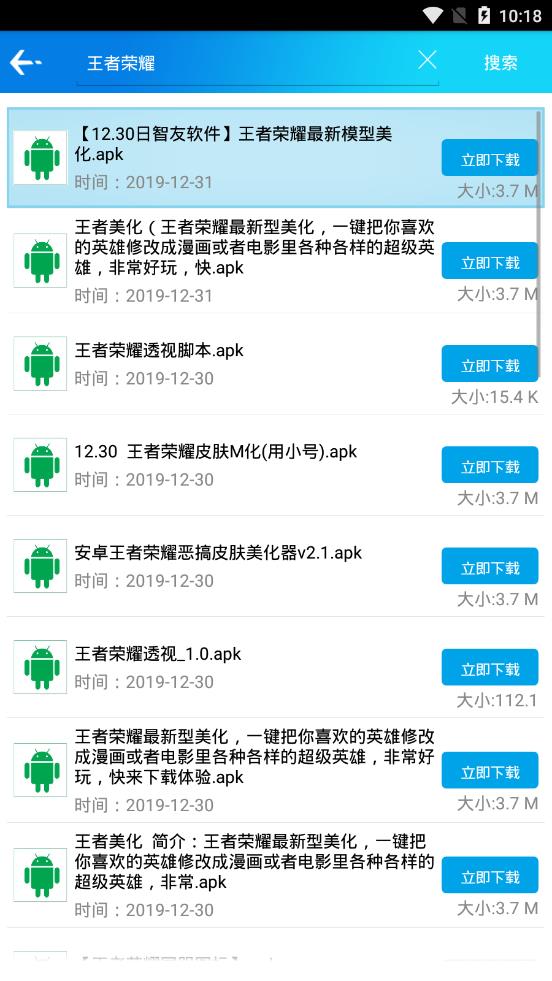Tap the 搜索 search button
This screenshot has width=552, height=981.
pyautogui.click(x=501, y=63)
